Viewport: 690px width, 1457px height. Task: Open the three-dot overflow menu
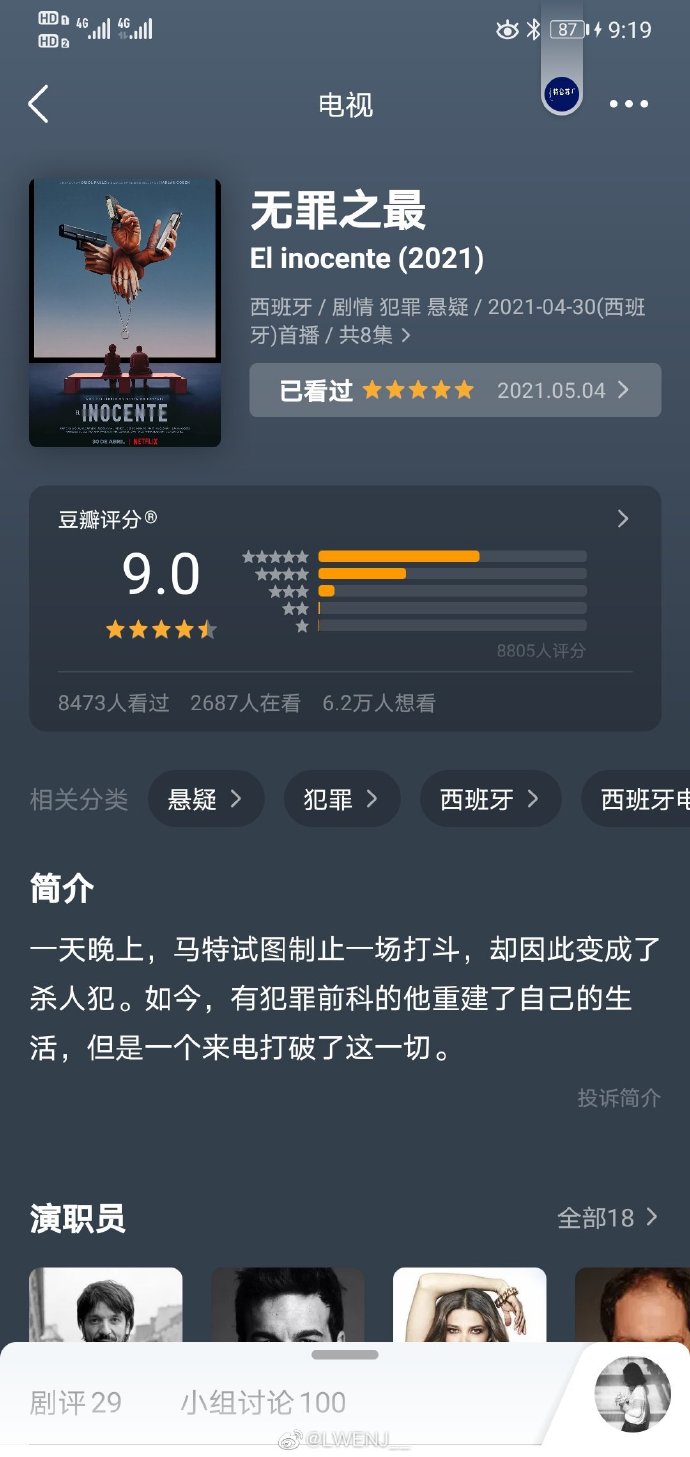pyautogui.click(x=629, y=104)
